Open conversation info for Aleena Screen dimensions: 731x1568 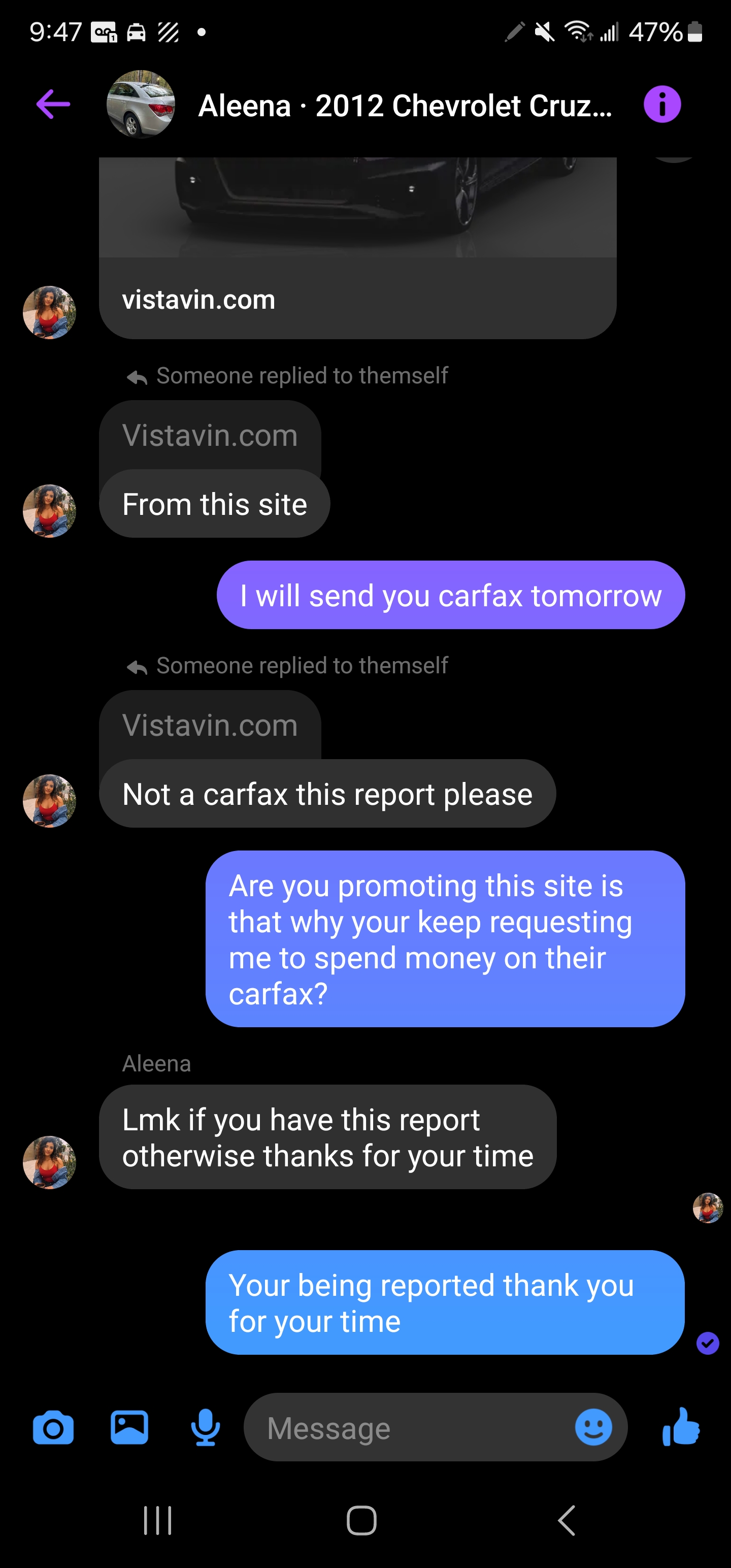click(661, 105)
